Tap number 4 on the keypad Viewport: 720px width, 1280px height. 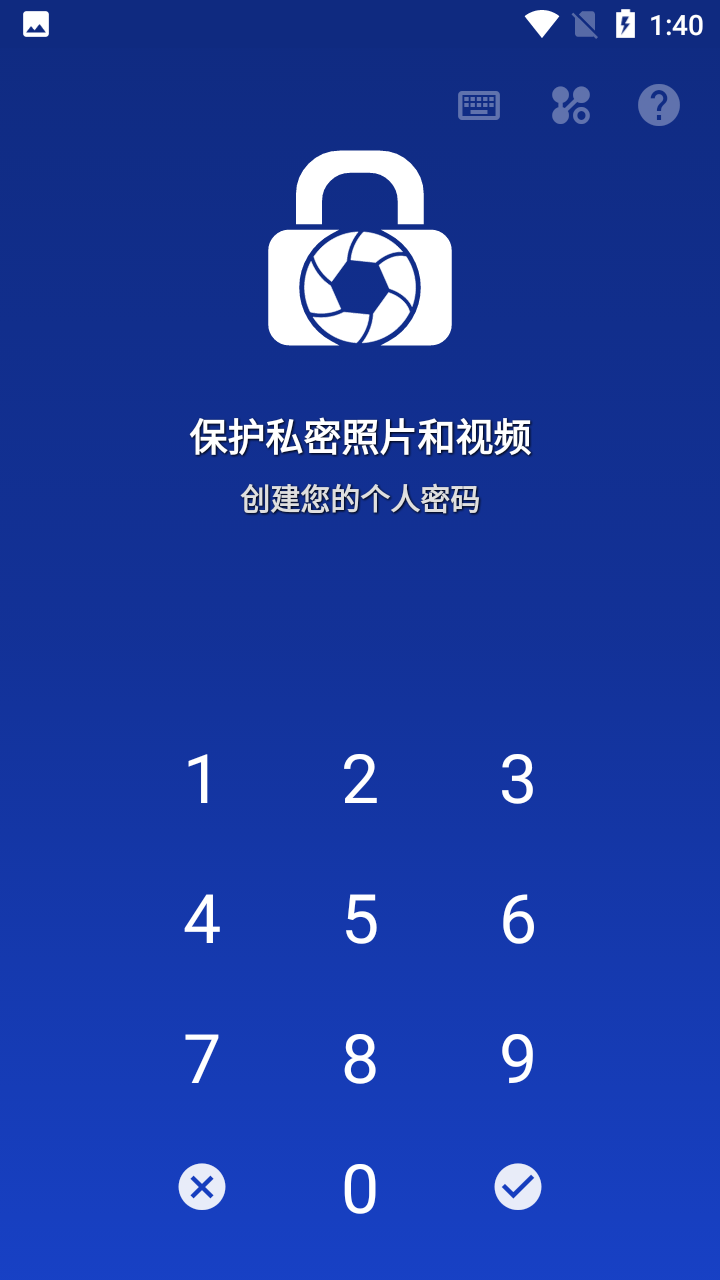point(202,919)
